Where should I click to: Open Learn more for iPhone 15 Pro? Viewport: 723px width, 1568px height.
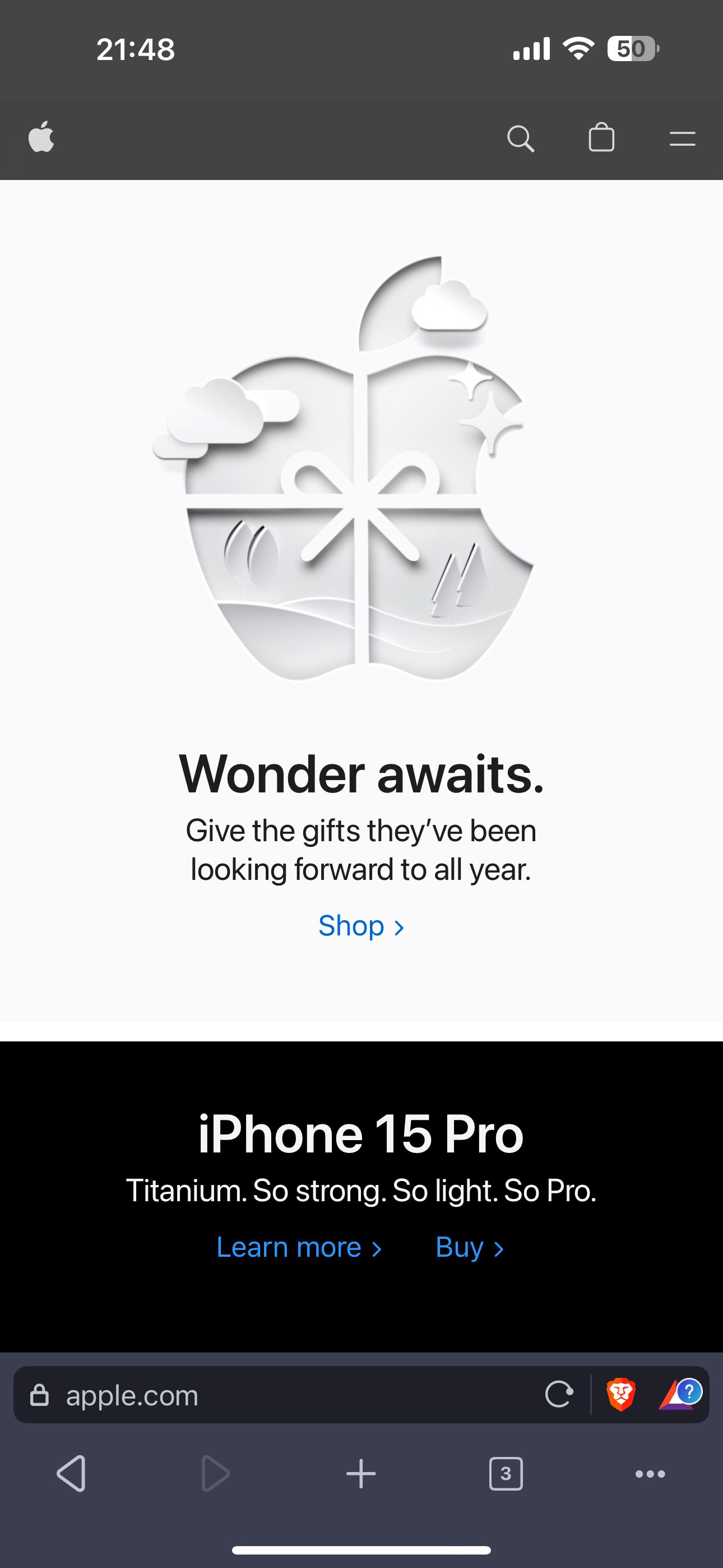coord(299,1248)
